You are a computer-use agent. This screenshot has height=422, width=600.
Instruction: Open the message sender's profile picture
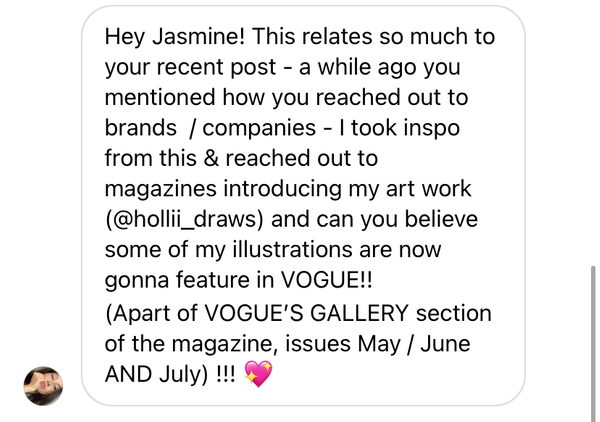click(x=43, y=386)
